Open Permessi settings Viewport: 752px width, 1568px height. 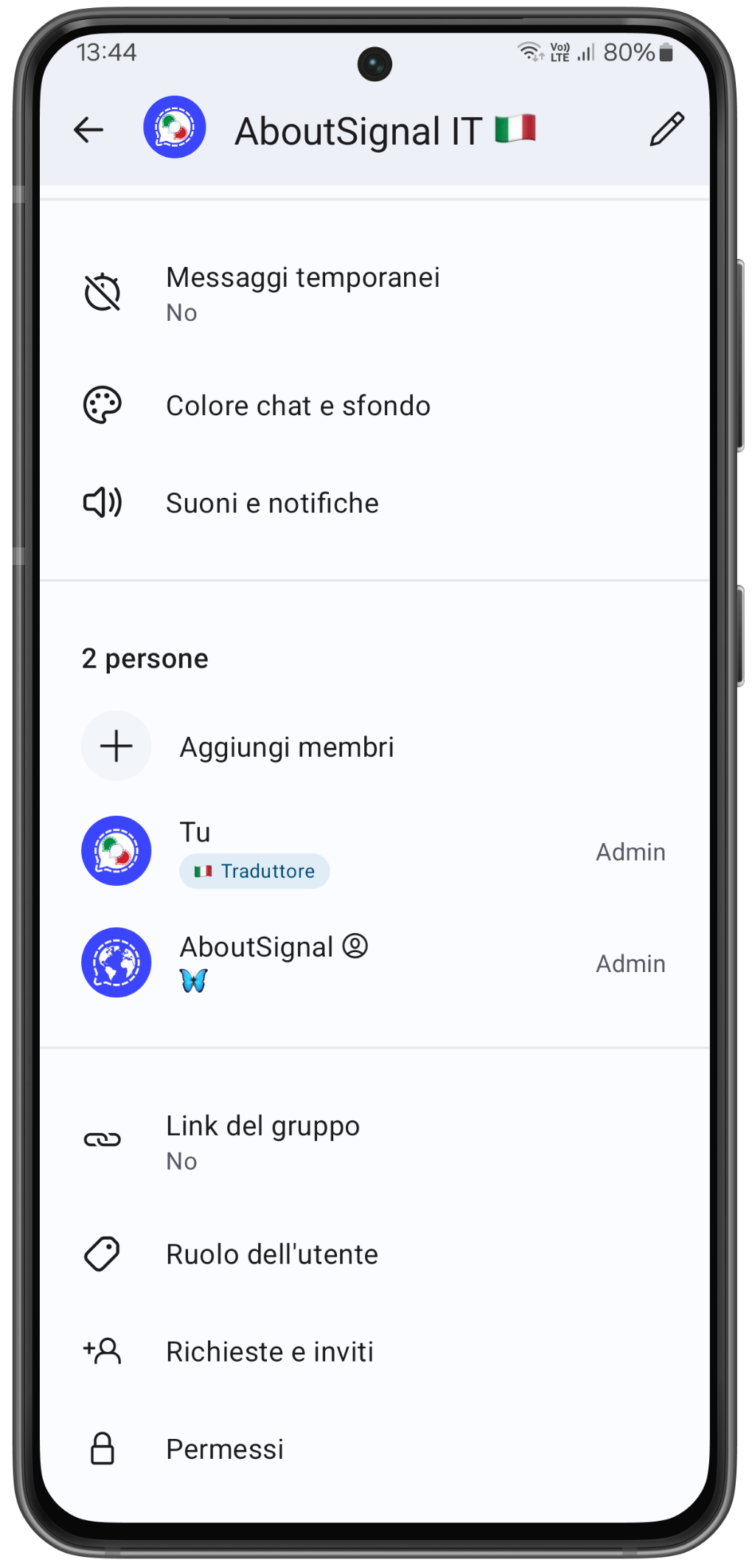(224, 1449)
